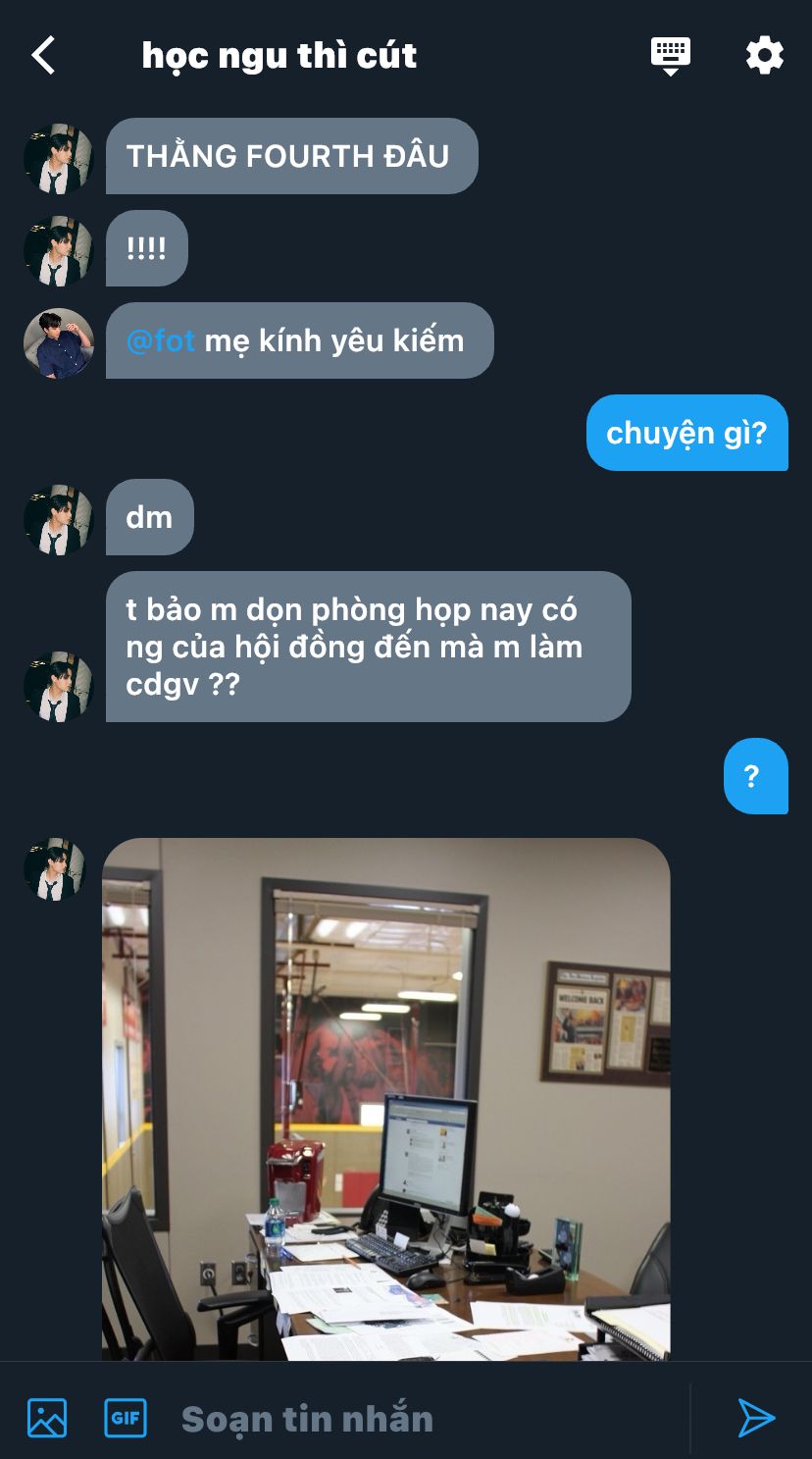This screenshot has width=812, height=1459.
Task: Open the GIF picker
Action: 126,1418
